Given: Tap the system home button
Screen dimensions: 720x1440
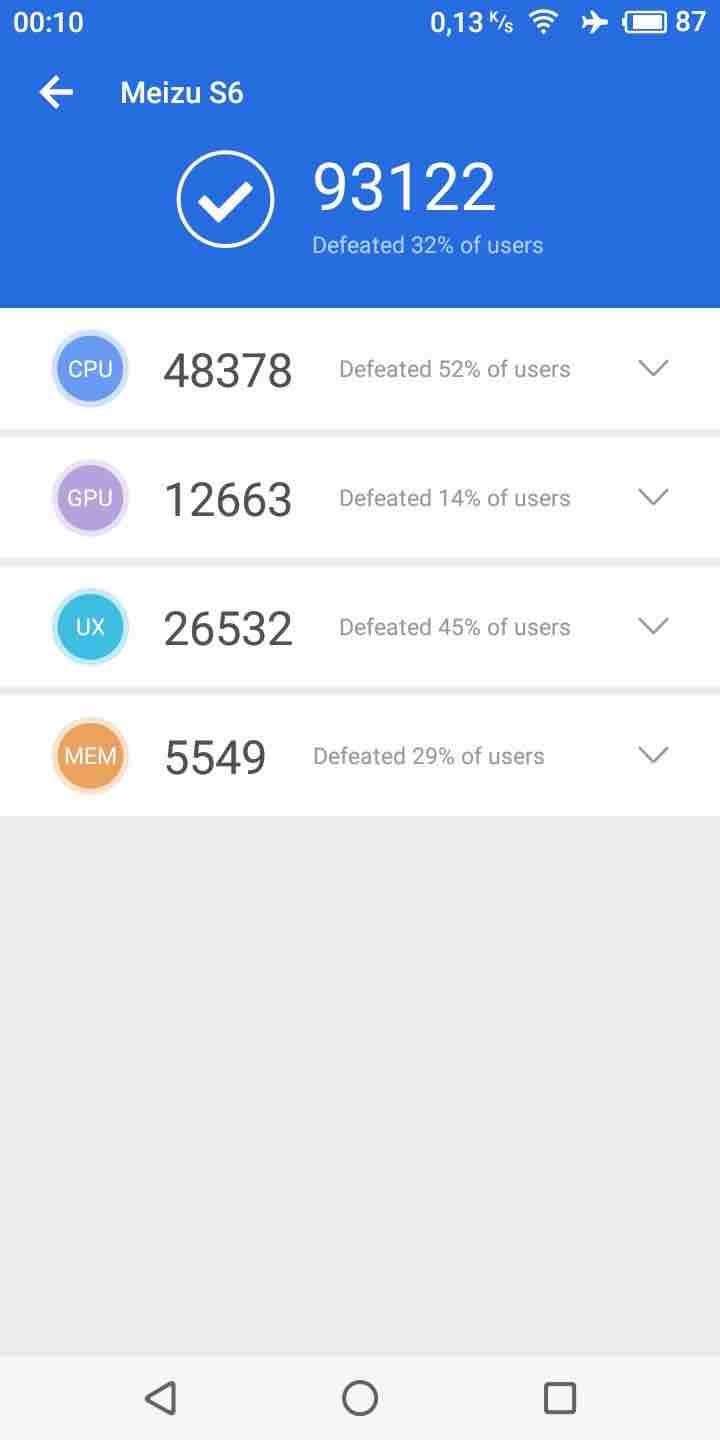Looking at the screenshot, I should (x=360, y=1398).
